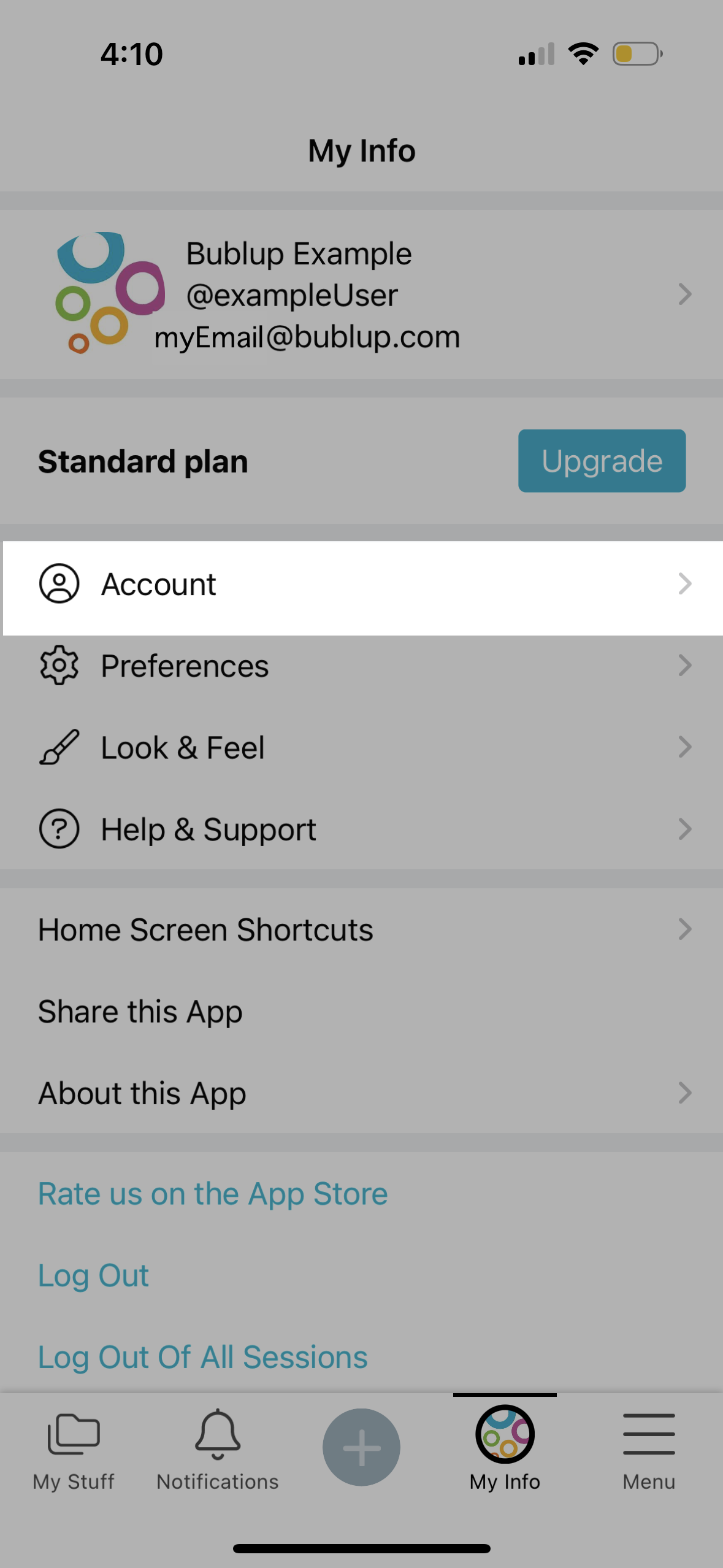Screen dimensions: 723x1568
Task: Tap the plus add button
Action: pos(361,1447)
